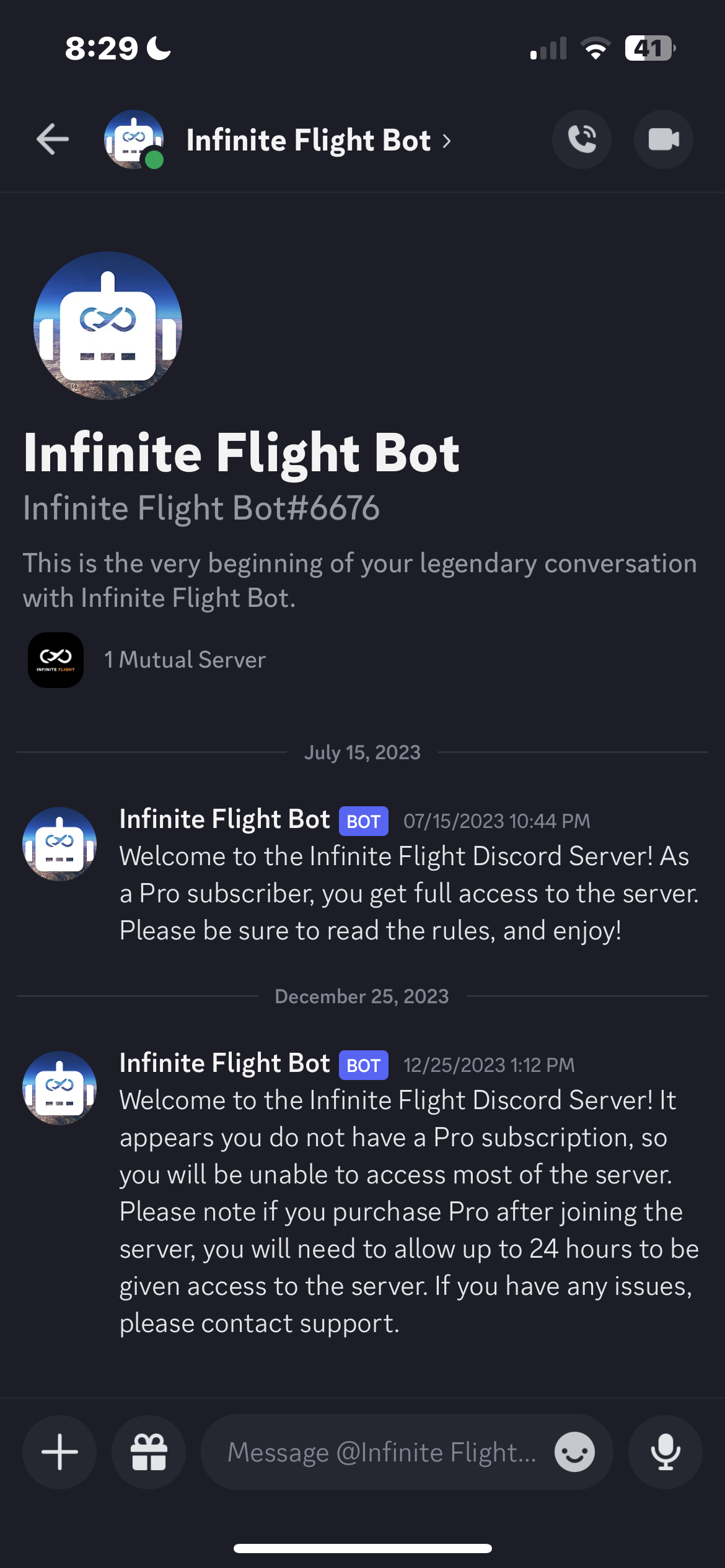Tap the bot name on the December 25 message
The height and width of the screenshot is (1568, 725).
pos(225,1063)
